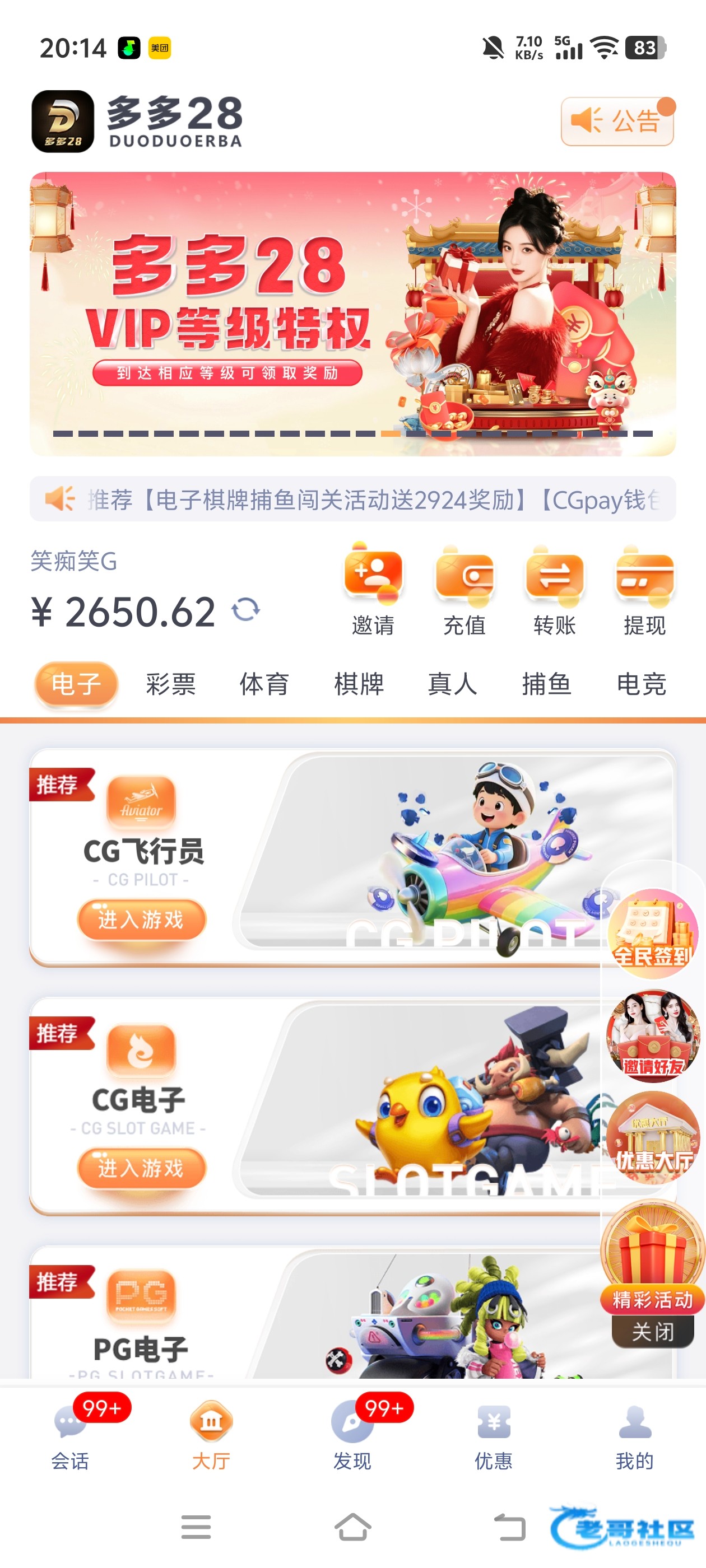This screenshot has width=706, height=1568.
Task: Go to the 会话 tab
Action: click(70, 1435)
